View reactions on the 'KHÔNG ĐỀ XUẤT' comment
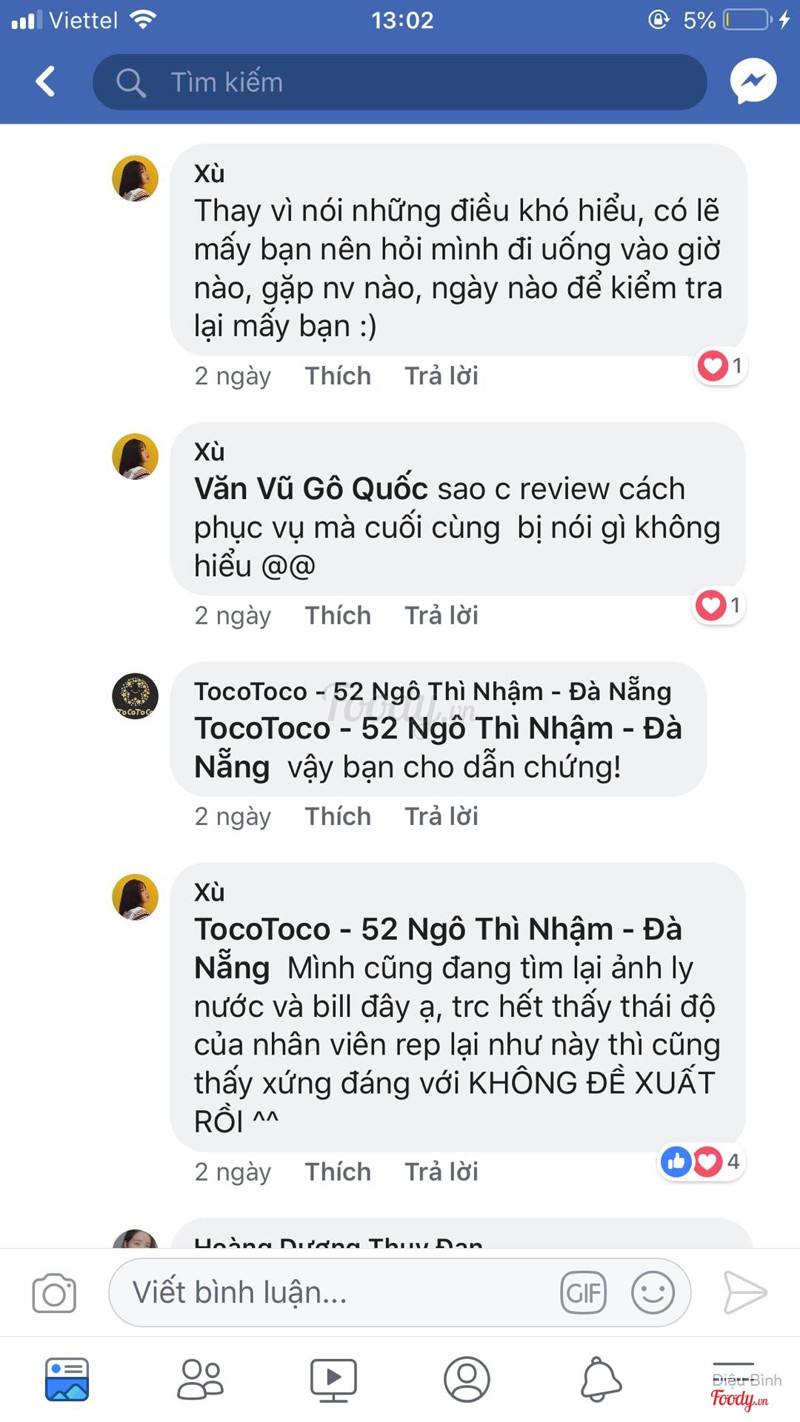 click(702, 1162)
